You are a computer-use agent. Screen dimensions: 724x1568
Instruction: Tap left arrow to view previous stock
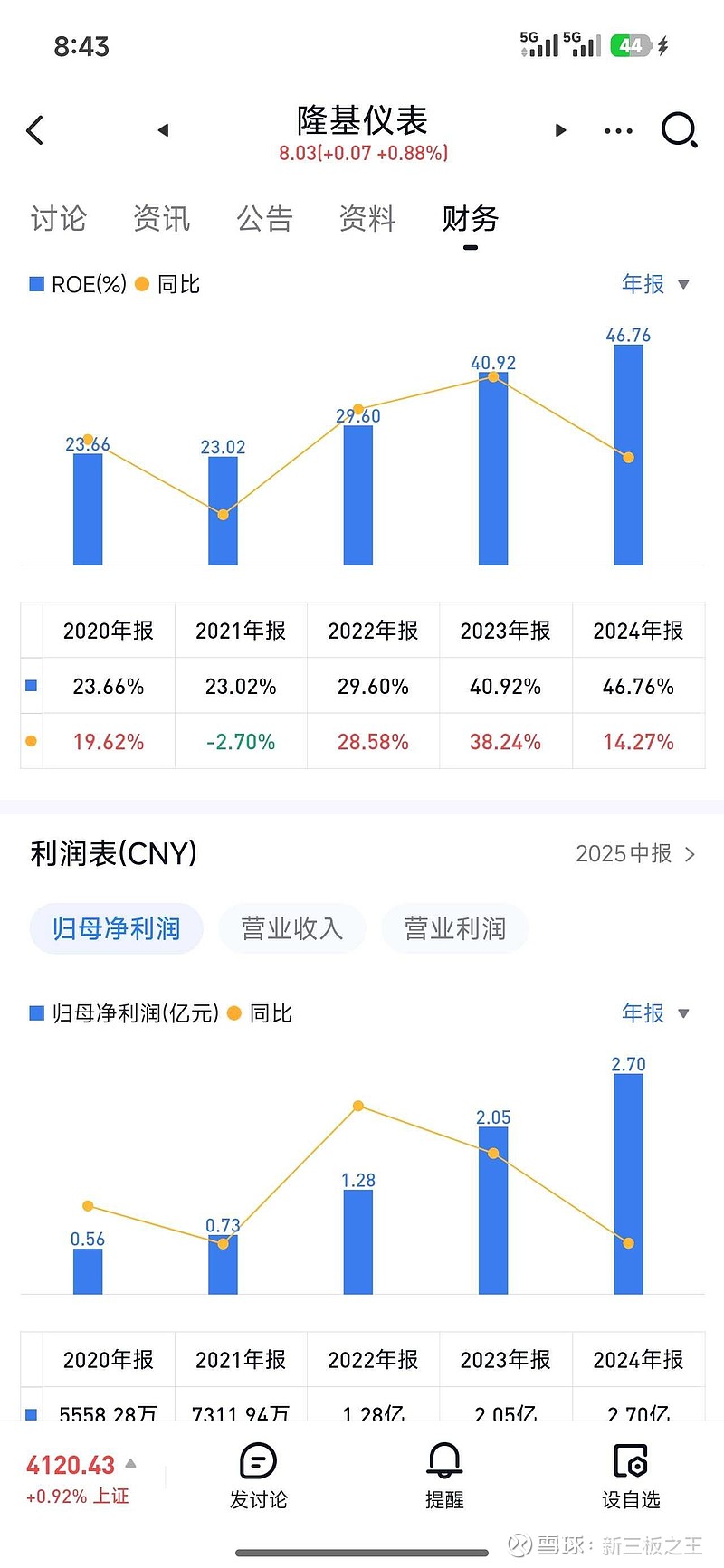coord(163,130)
